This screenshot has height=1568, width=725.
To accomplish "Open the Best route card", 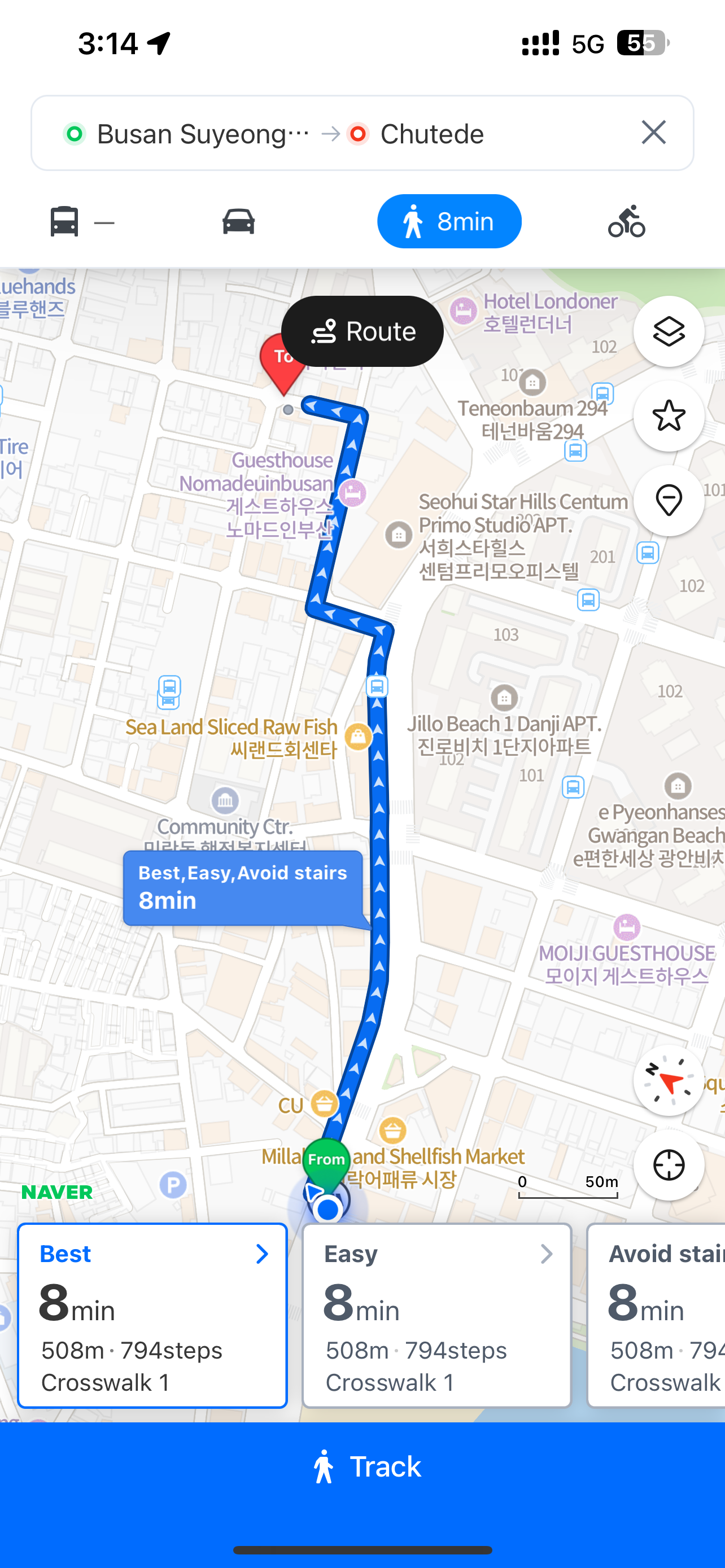I will (152, 1315).
